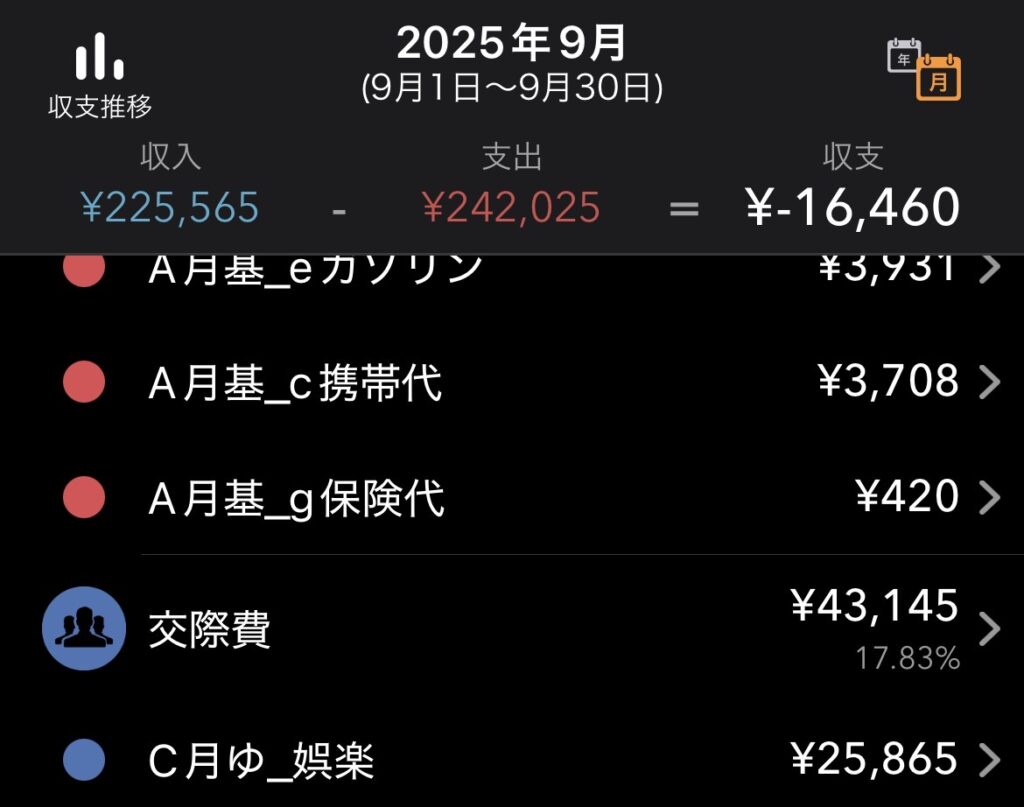This screenshot has width=1024, height=807.
Task: Switch the year/month calendar view
Action: pos(923,70)
